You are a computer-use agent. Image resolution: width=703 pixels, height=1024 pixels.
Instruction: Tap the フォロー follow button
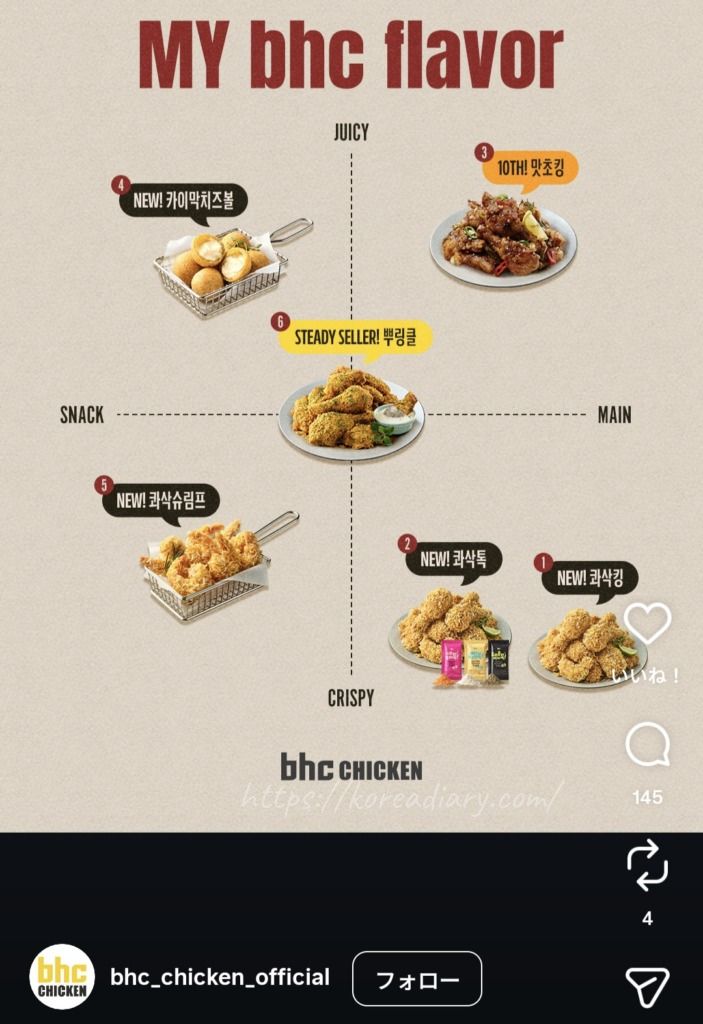click(x=417, y=978)
